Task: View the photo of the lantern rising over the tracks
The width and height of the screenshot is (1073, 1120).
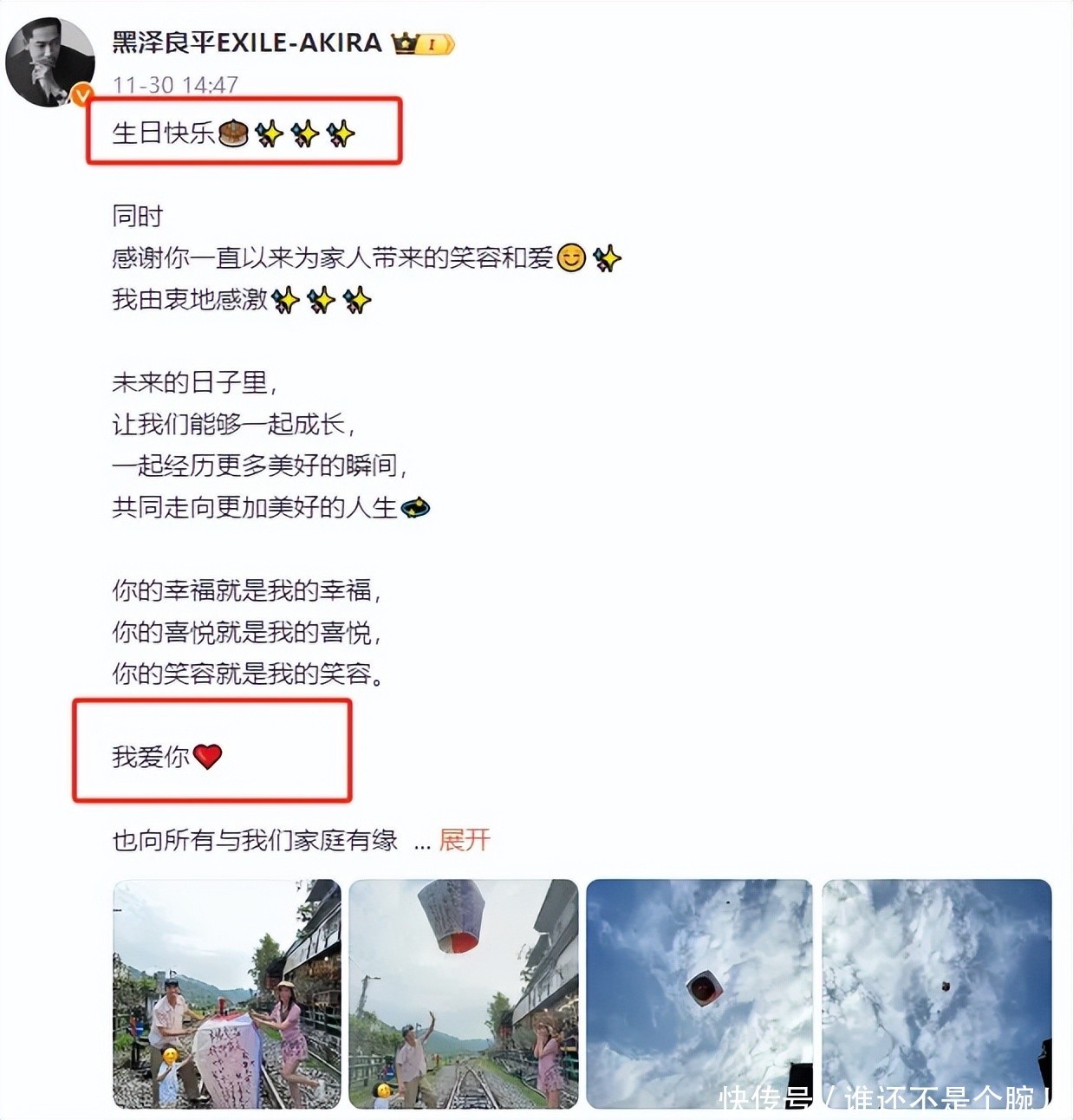Action: [x=463, y=993]
